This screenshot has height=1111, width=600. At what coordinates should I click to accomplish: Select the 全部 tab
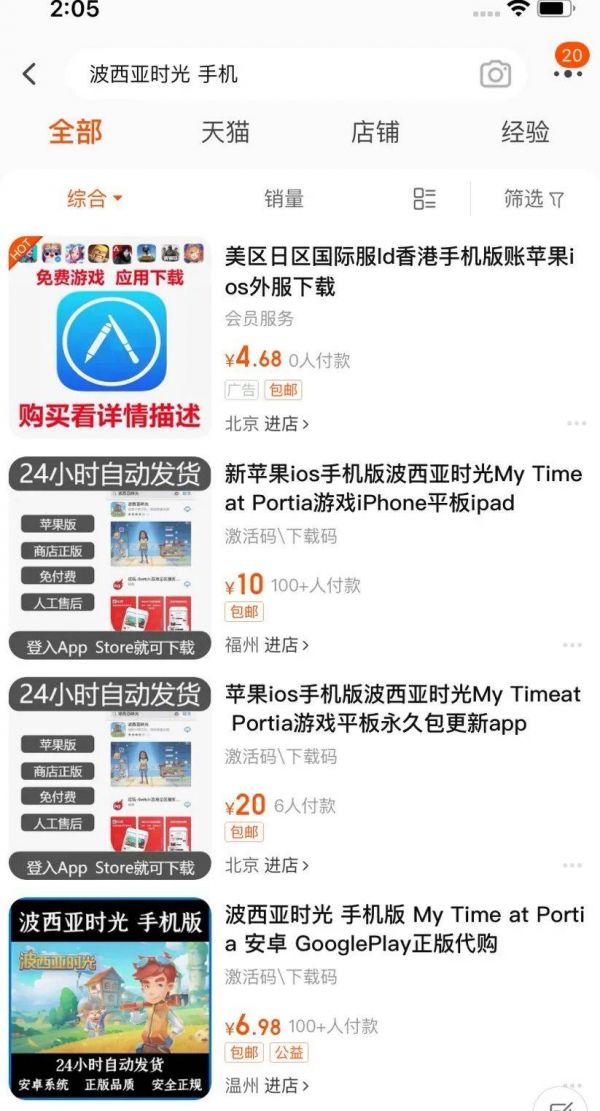click(76, 132)
